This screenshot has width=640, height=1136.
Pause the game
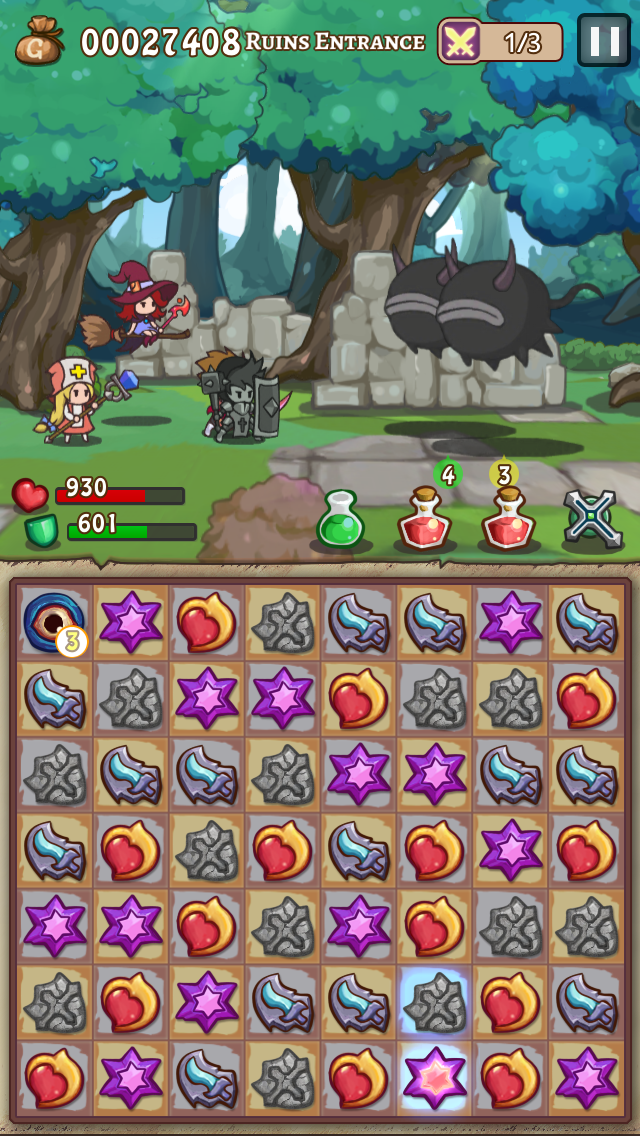click(603, 41)
